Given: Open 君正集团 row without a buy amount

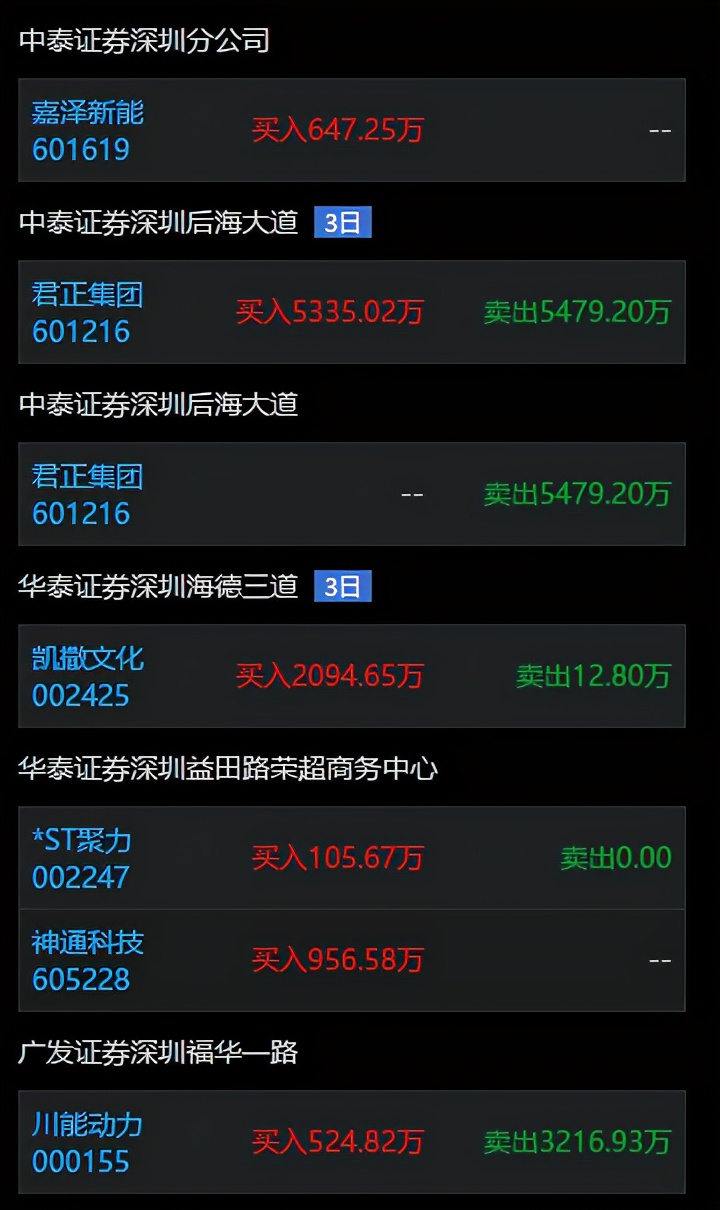Looking at the screenshot, I should (x=352, y=494).
